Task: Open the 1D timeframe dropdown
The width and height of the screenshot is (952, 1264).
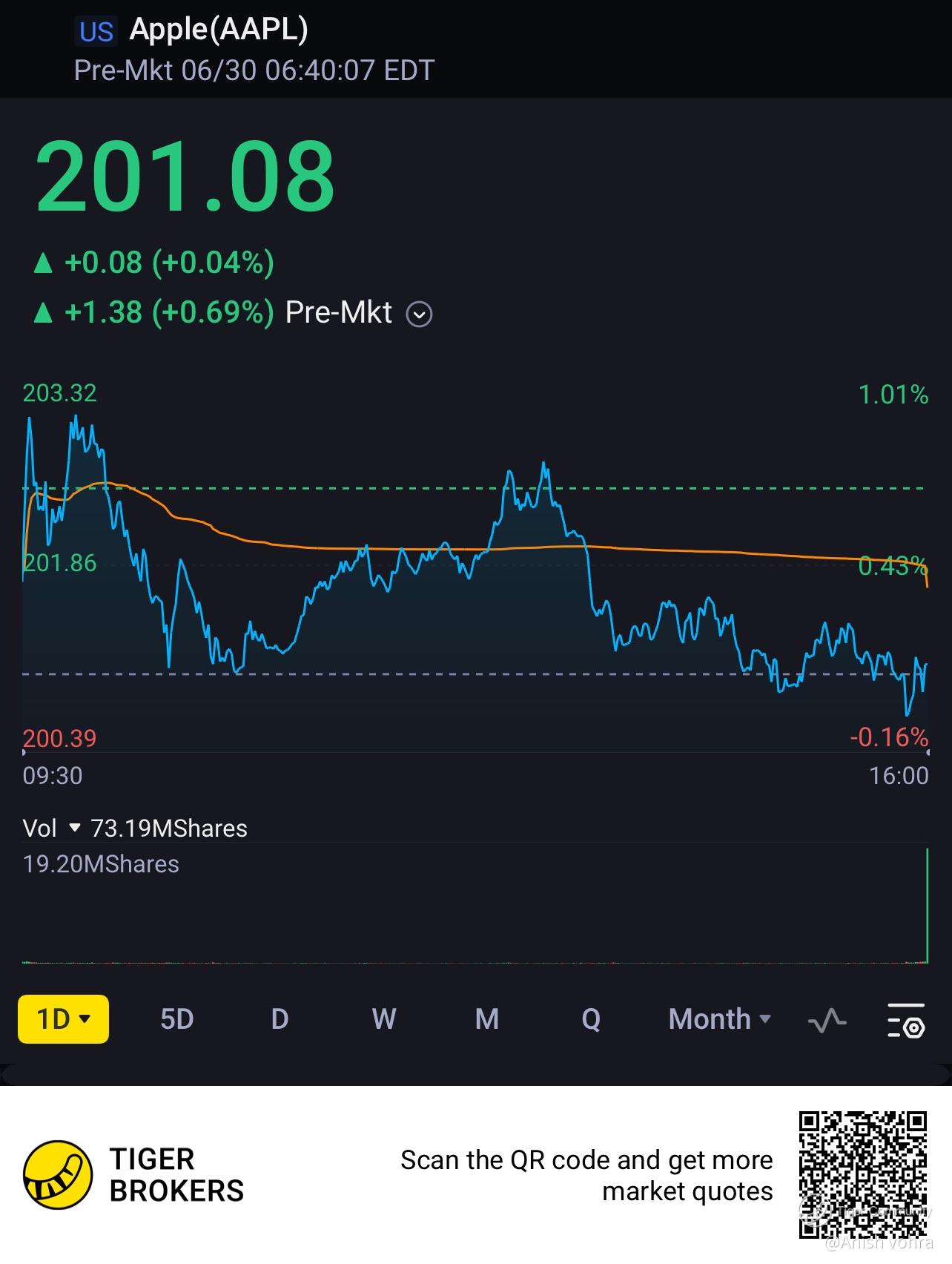Action: pos(63,1019)
